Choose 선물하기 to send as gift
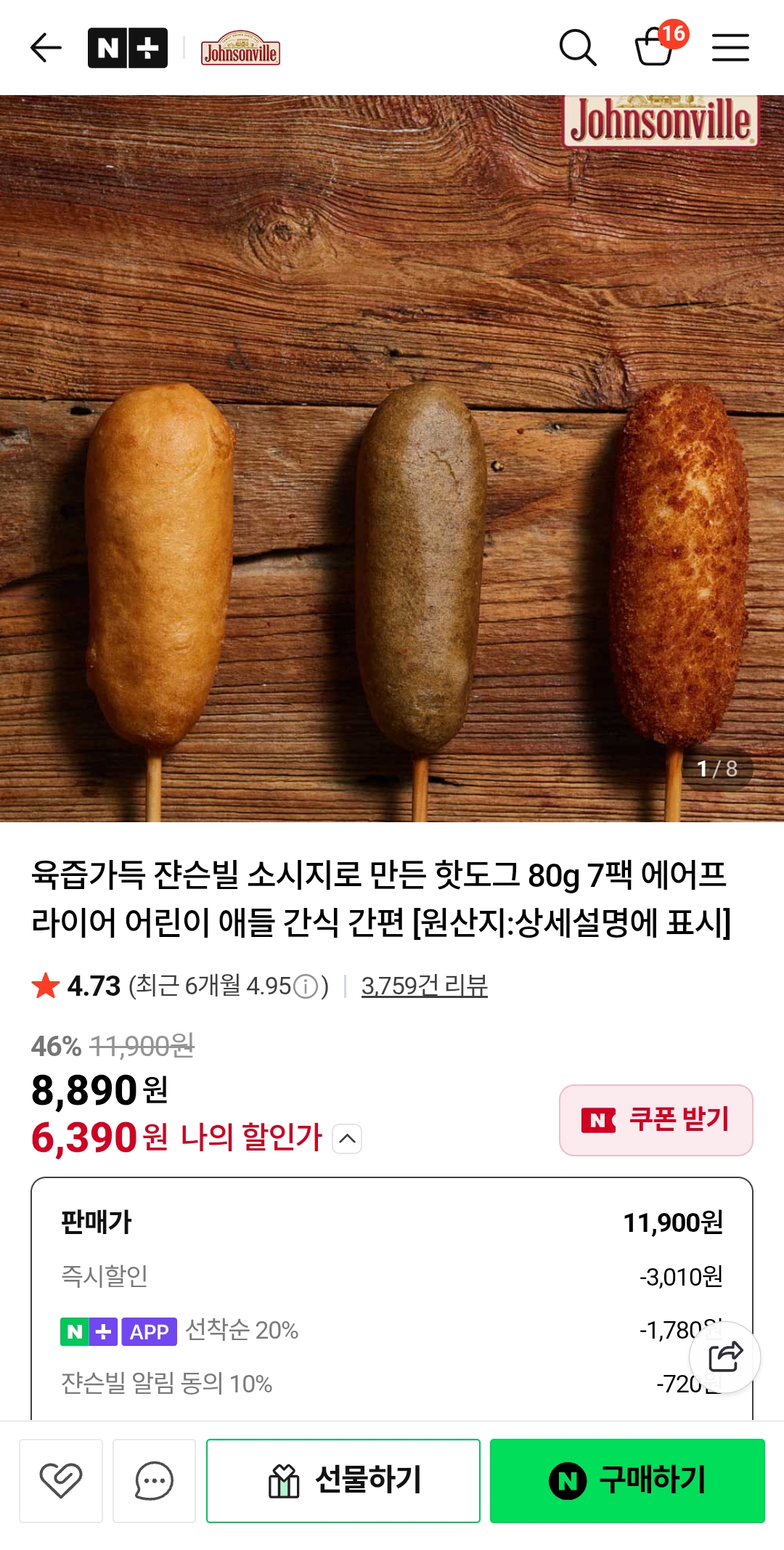The image size is (784, 1550). [x=343, y=1482]
